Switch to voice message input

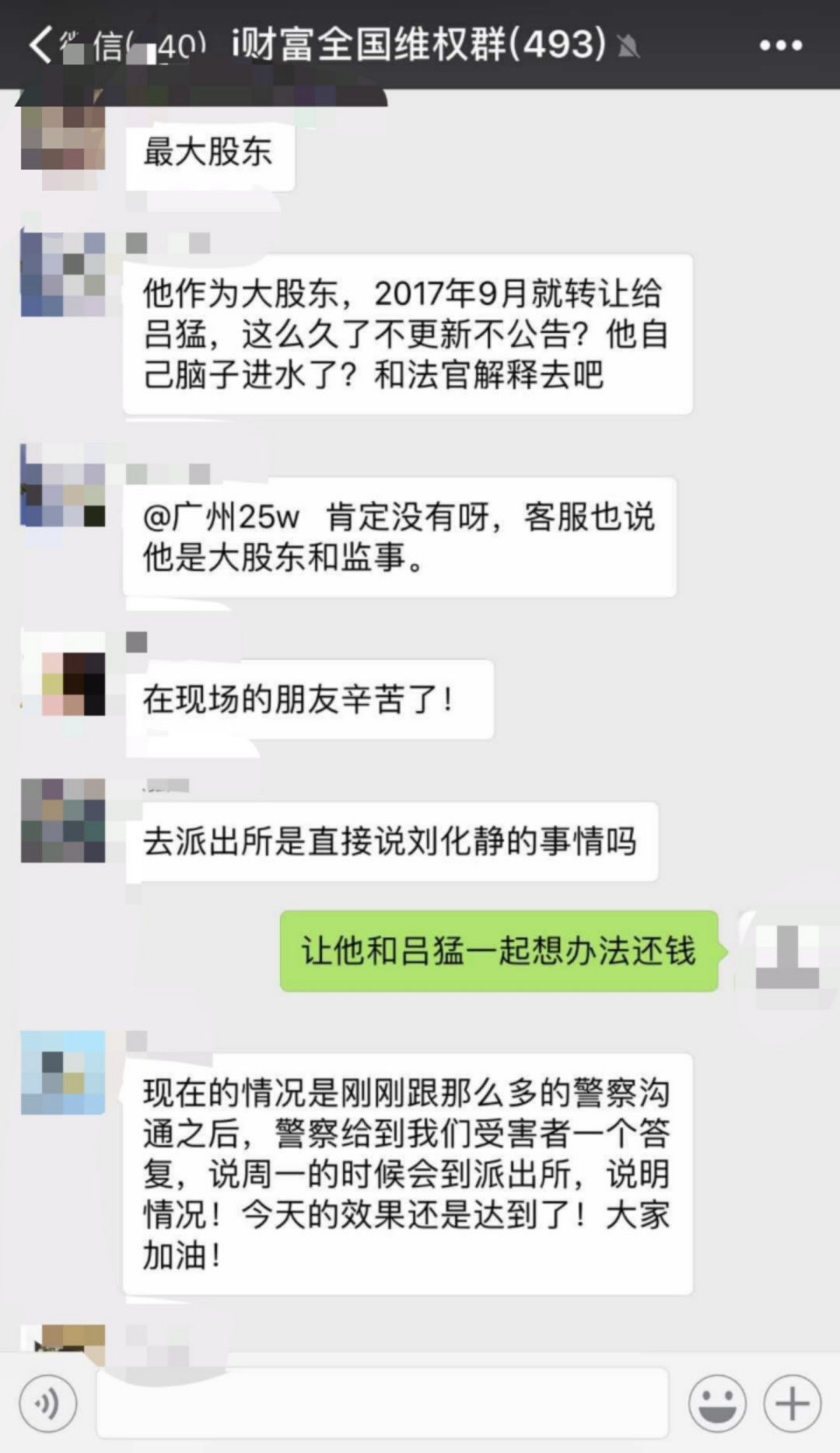[48, 1404]
